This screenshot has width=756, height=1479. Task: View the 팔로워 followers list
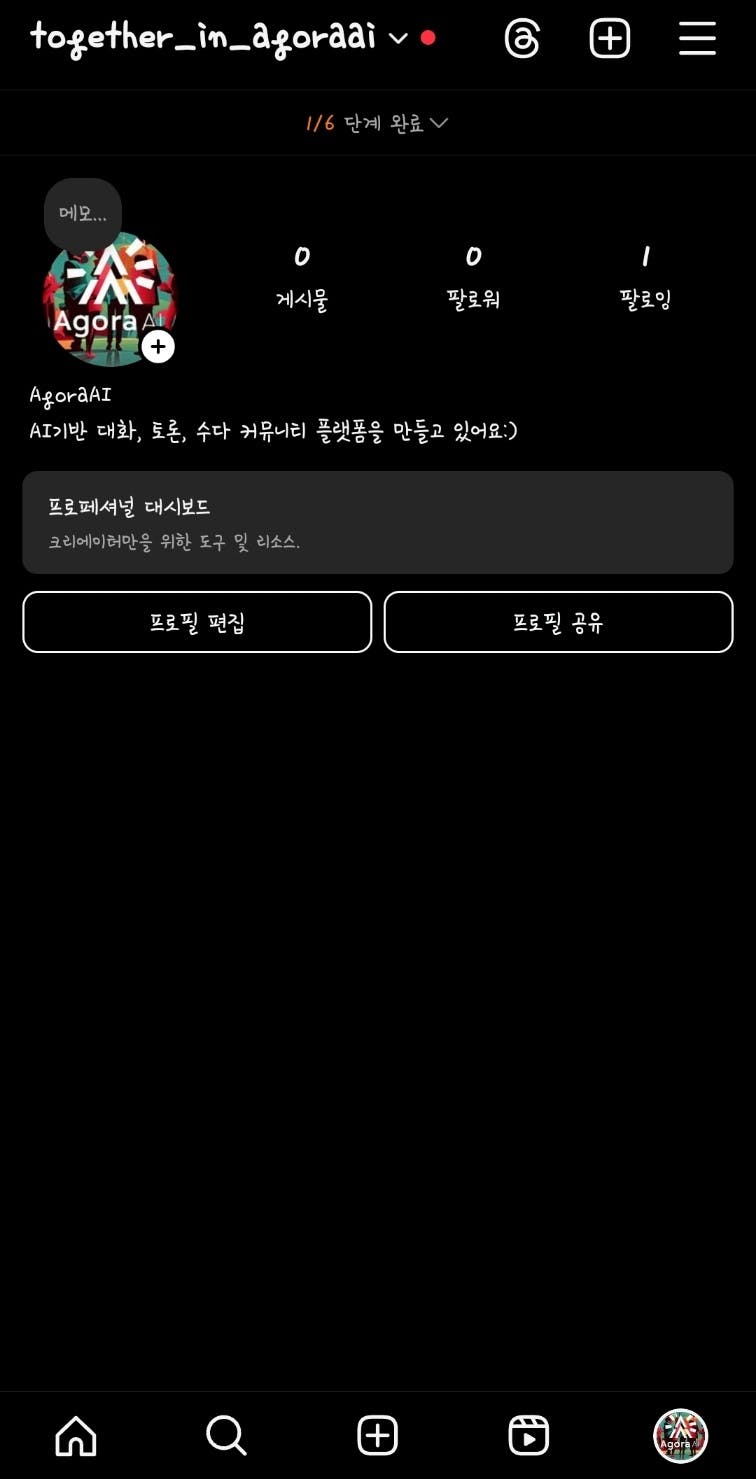(473, 277)
